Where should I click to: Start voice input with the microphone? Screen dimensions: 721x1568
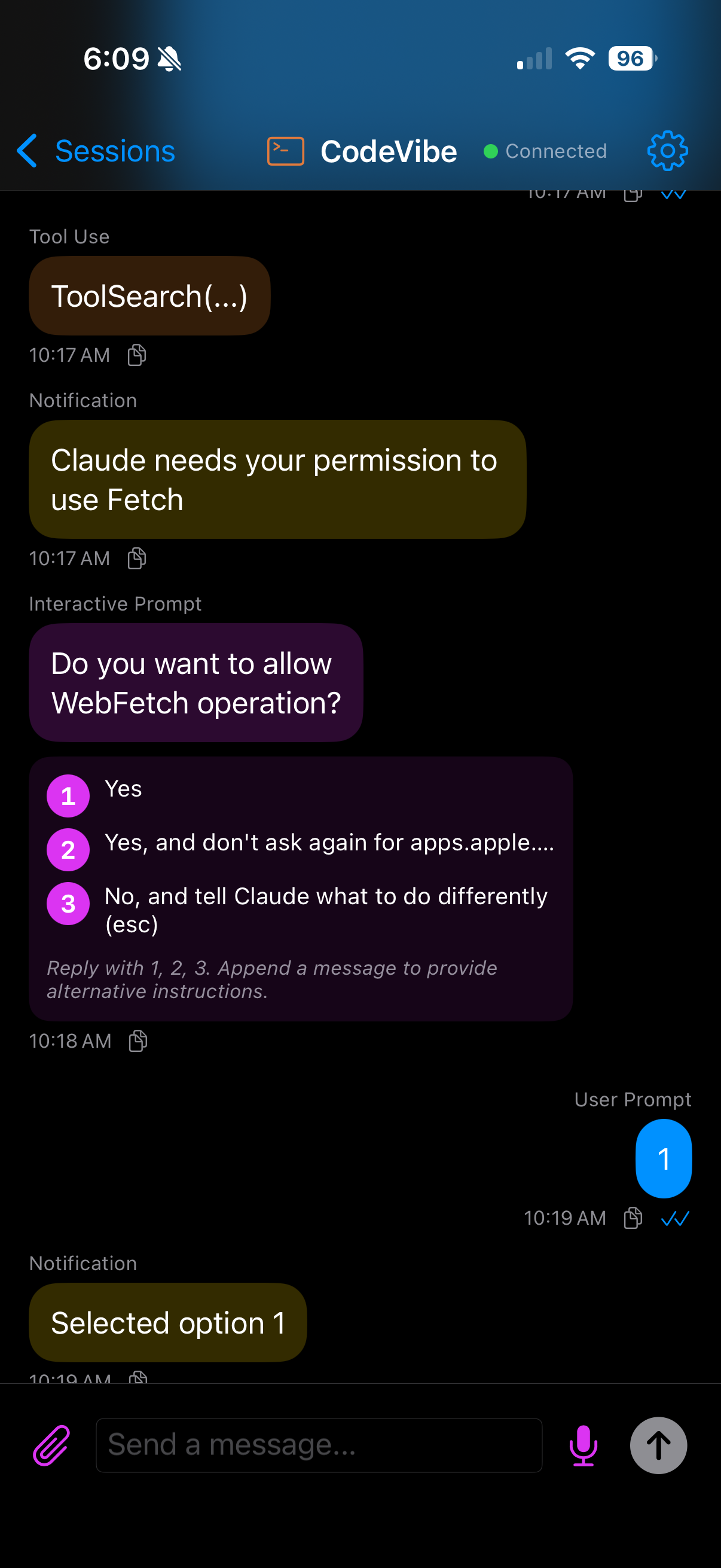pos(582,1445)
